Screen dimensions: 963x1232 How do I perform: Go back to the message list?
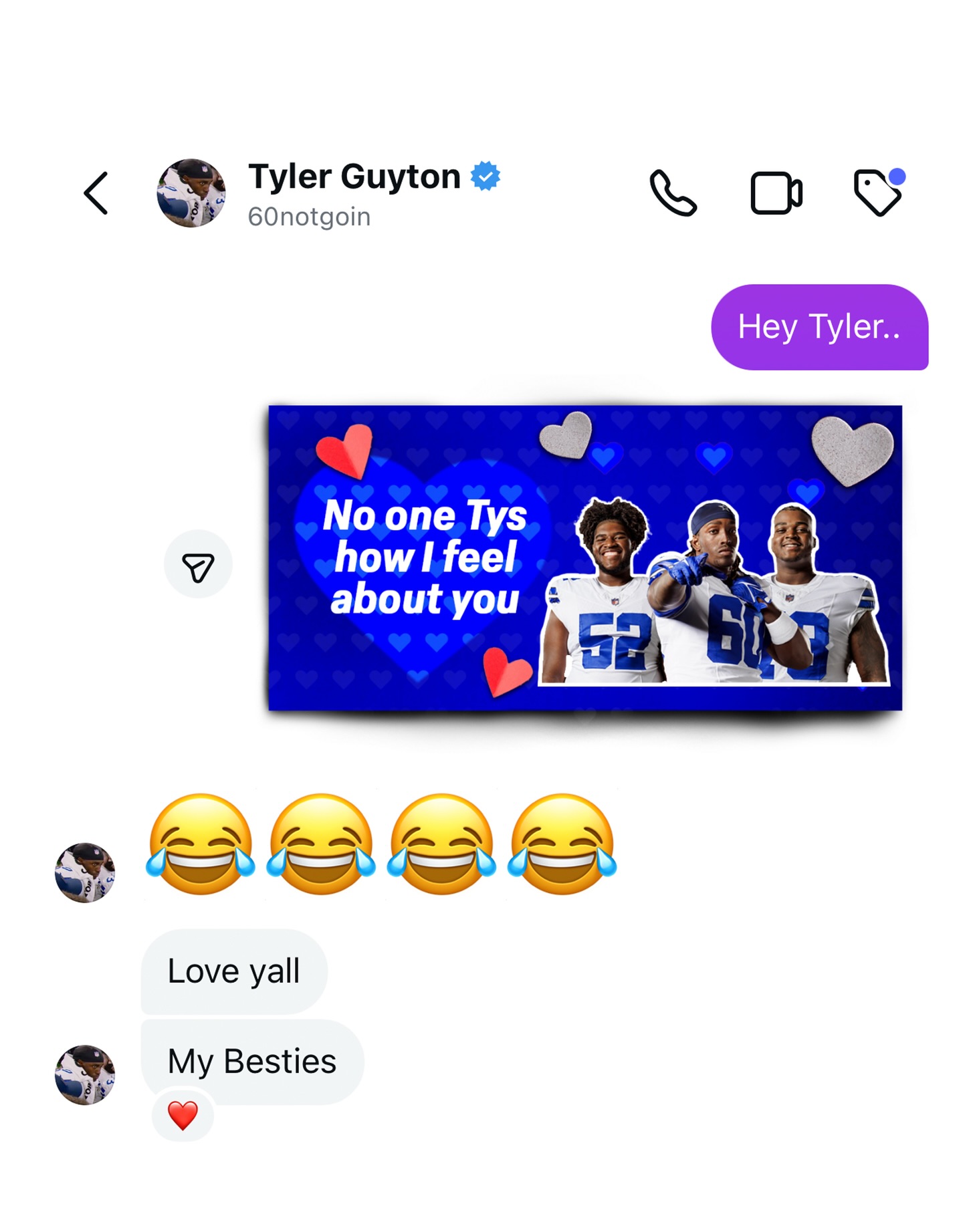coord(96,193)
